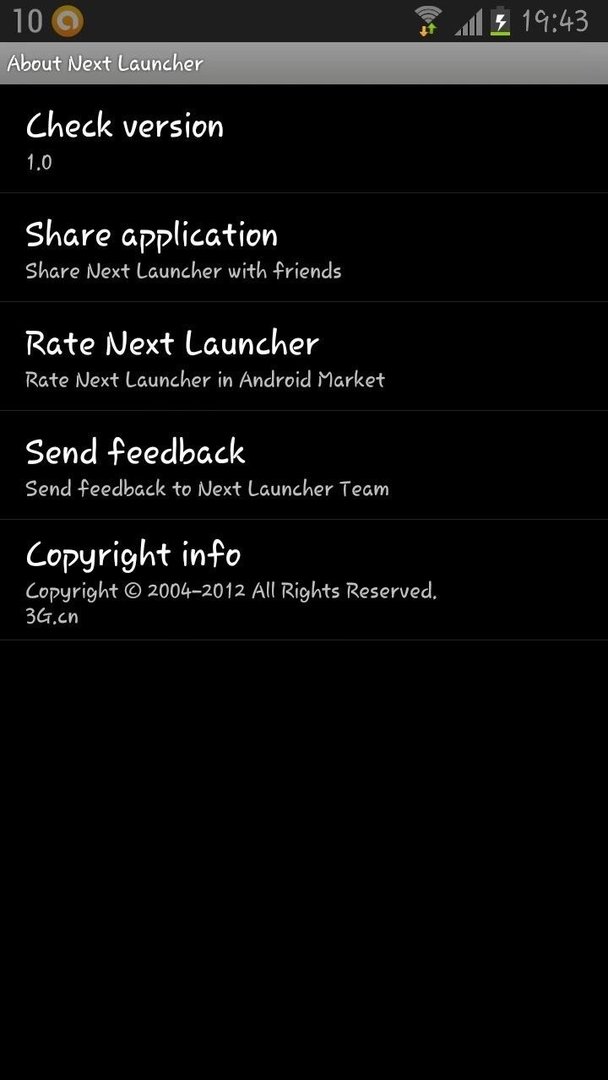Open Rate Next Launcher
Image resolution: width=608 pixels, height=1080 pixels.
pos(304,356)
